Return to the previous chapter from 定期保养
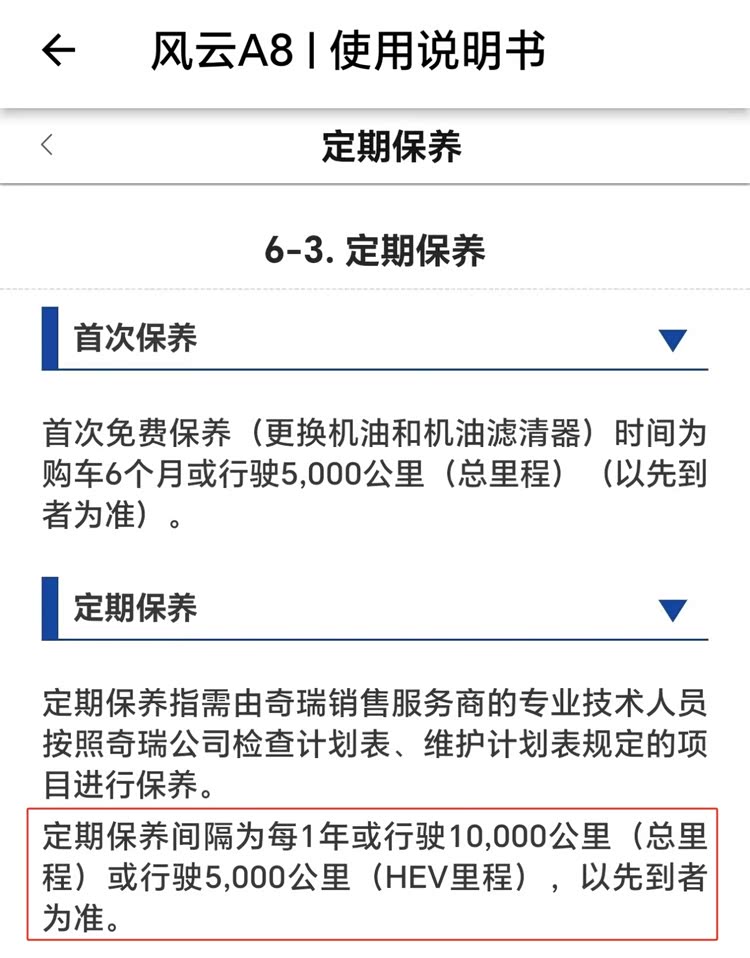Viewport: 750px width, 958px height. 47,146
